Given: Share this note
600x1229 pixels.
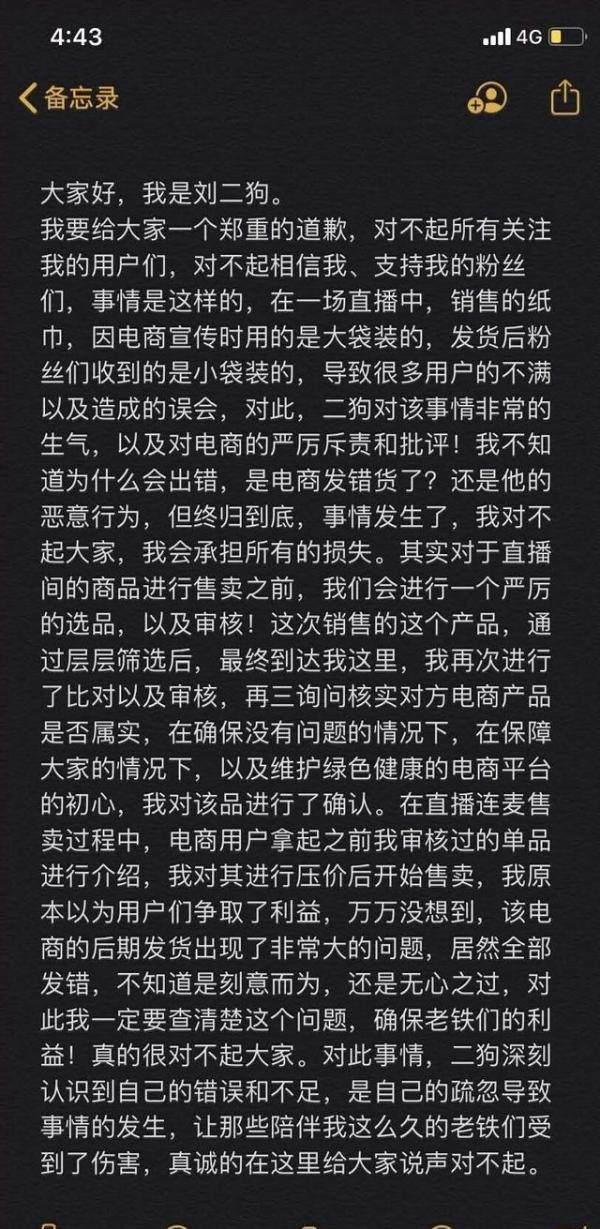Looking at the screenshot, I should 564,97.
